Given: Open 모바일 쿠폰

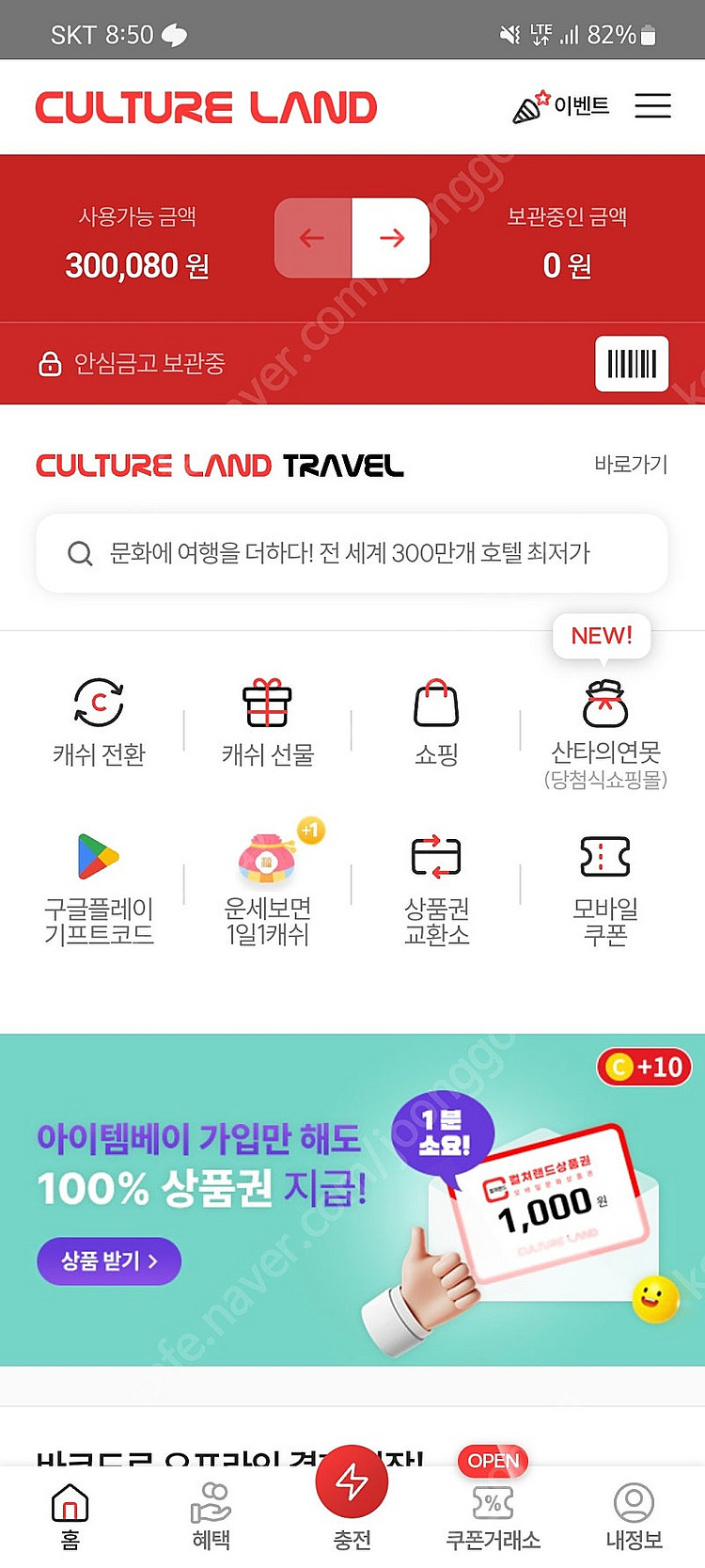Looking at the screenshot, I should click(x=605, y=889).
